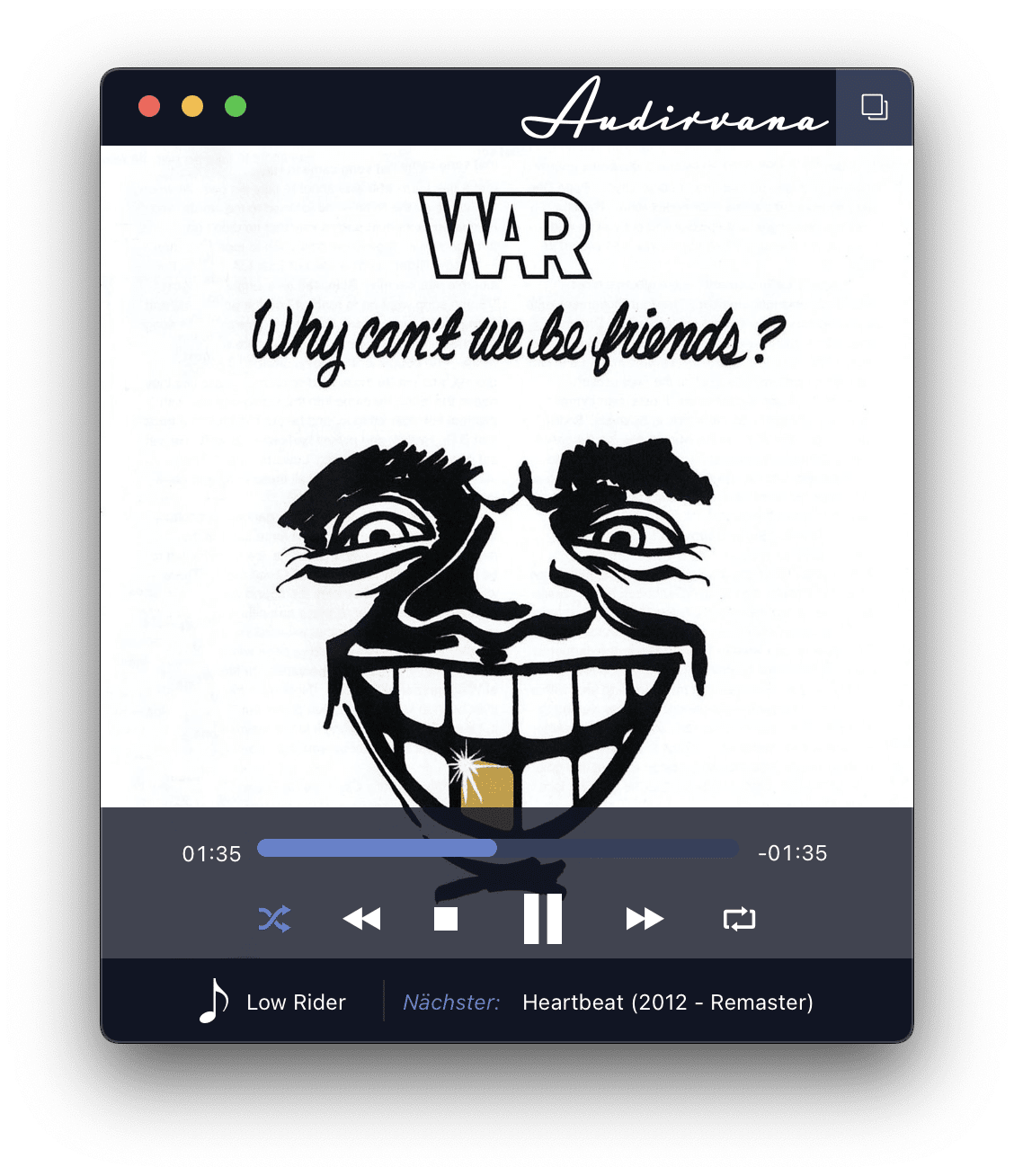Switch to full window view

click(x=874, y=107)
